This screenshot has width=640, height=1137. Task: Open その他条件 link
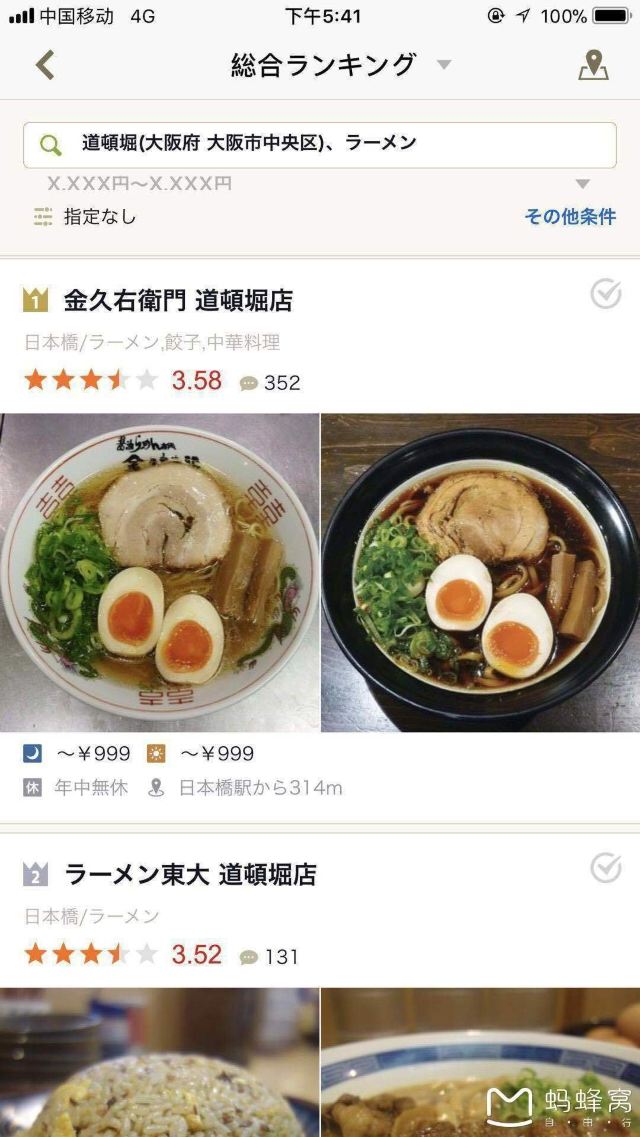570,216
